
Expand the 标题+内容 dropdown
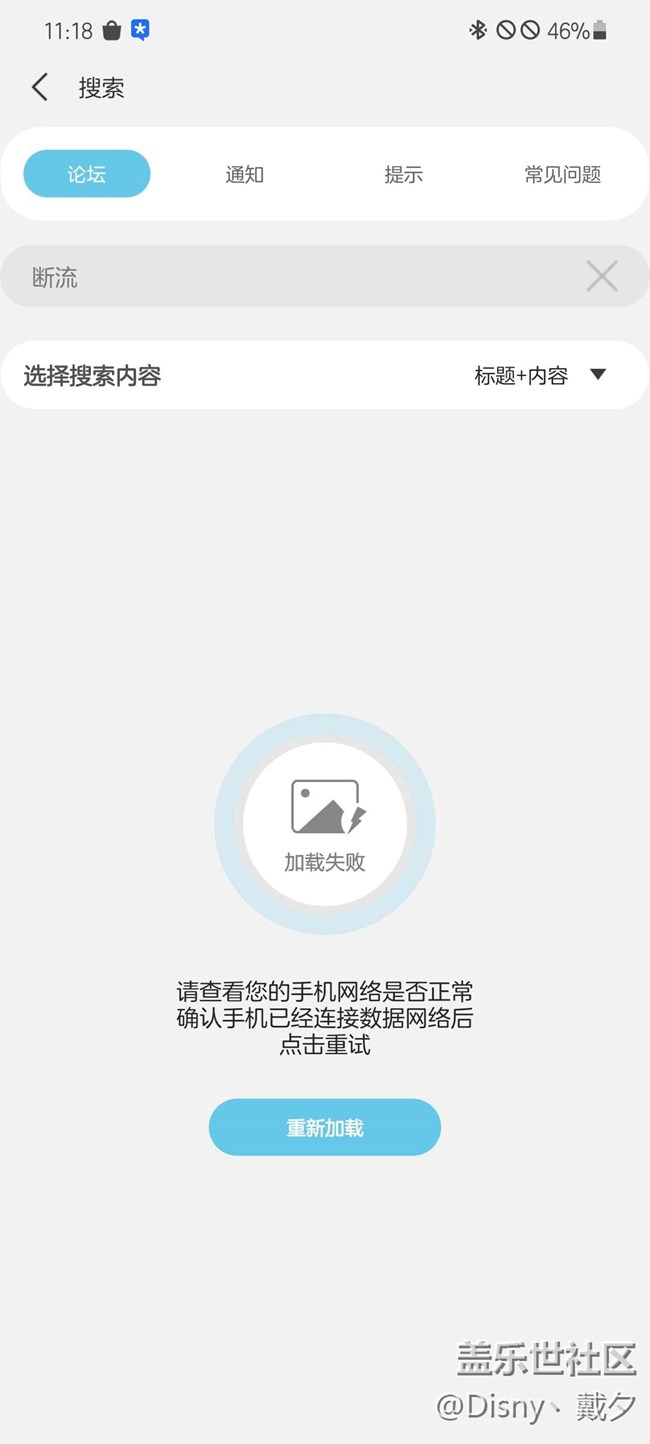(x=540, y=375)
